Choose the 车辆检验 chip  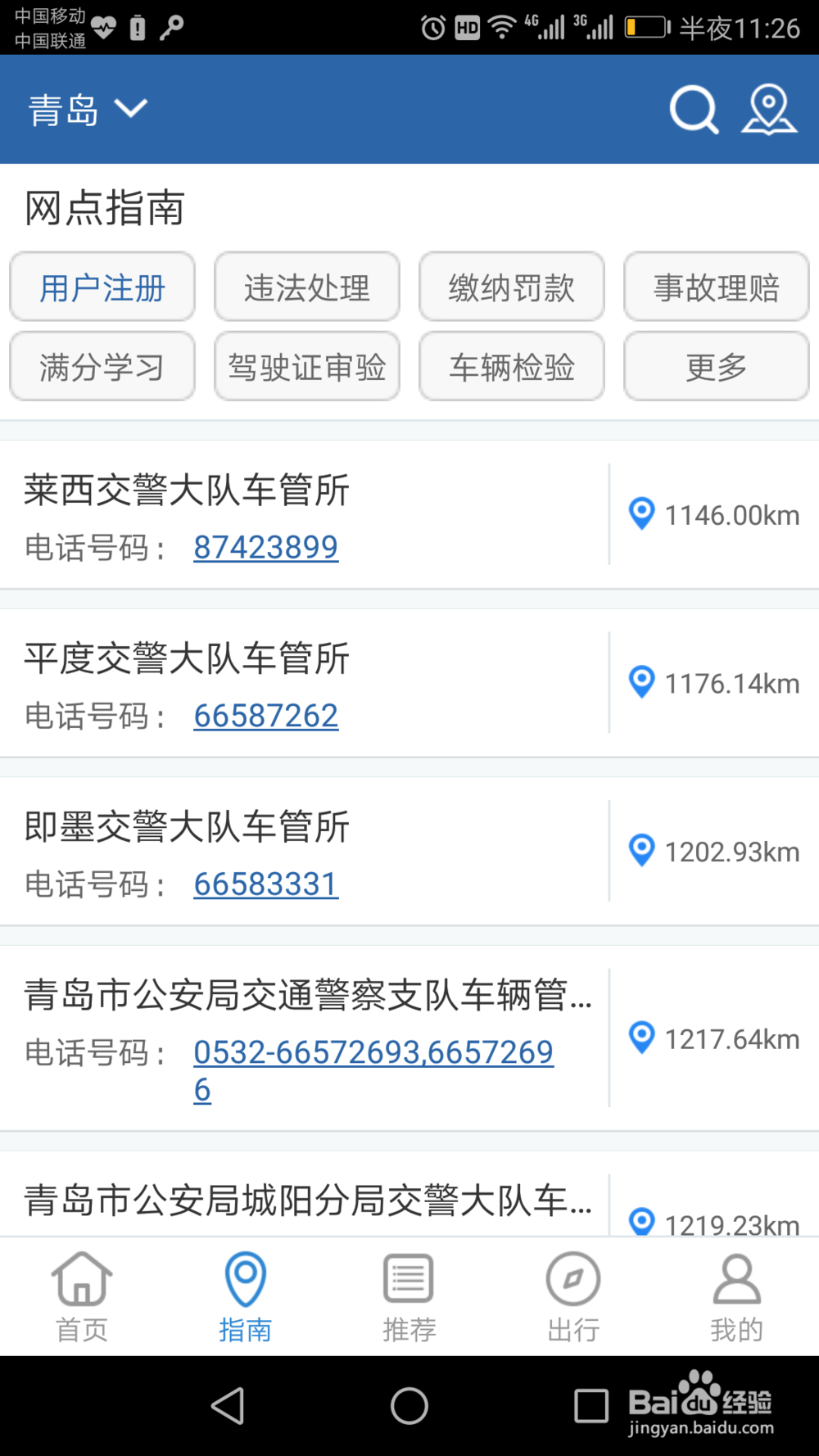(512, 367)
